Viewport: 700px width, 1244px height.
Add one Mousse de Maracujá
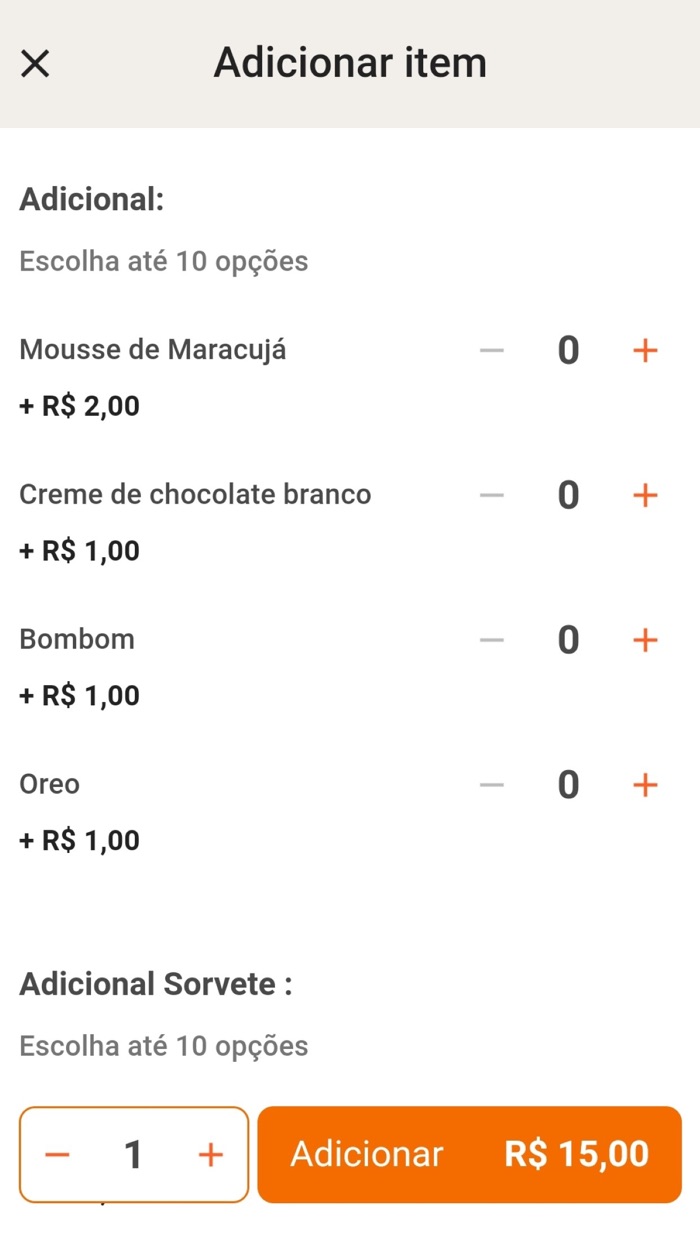coord(645,351)
